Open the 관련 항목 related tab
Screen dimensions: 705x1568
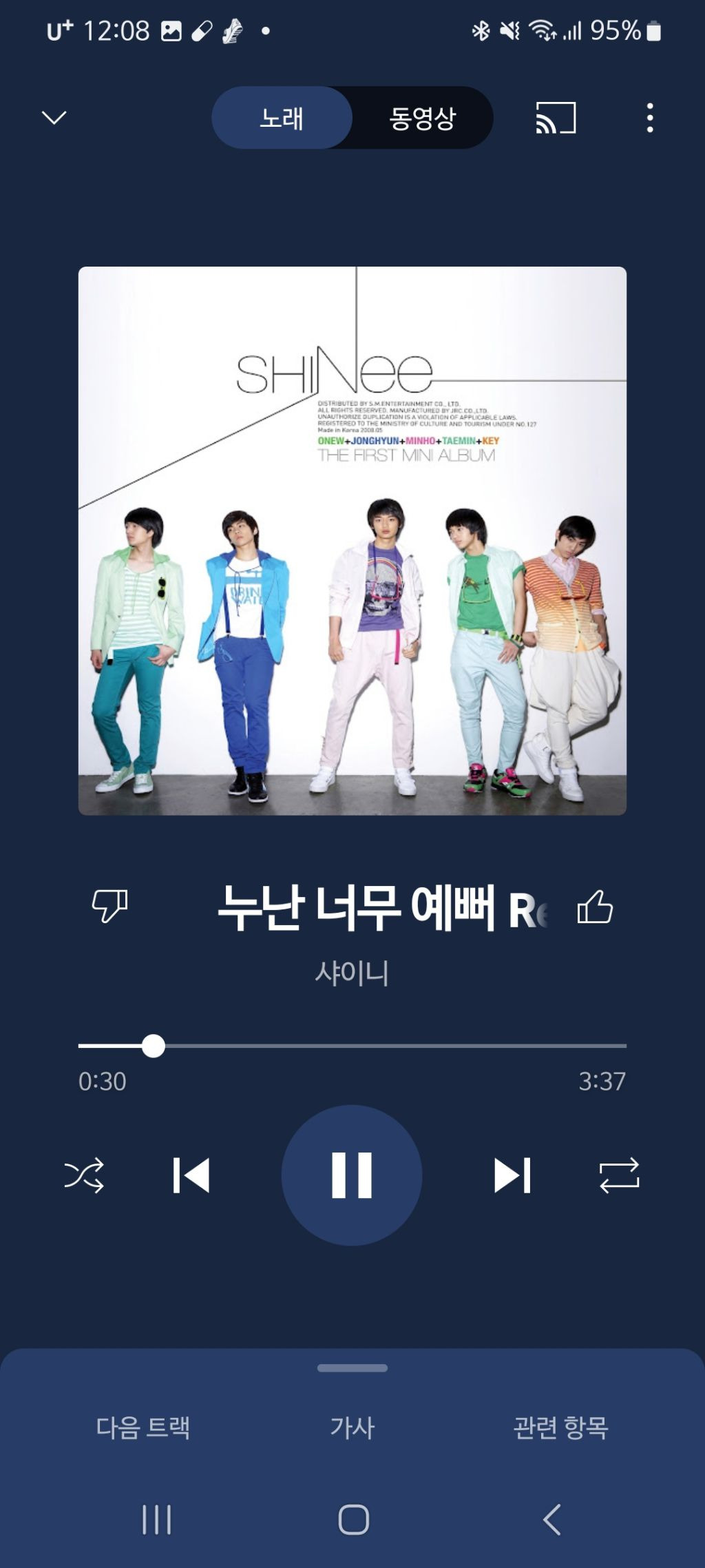pos(560,1427)
